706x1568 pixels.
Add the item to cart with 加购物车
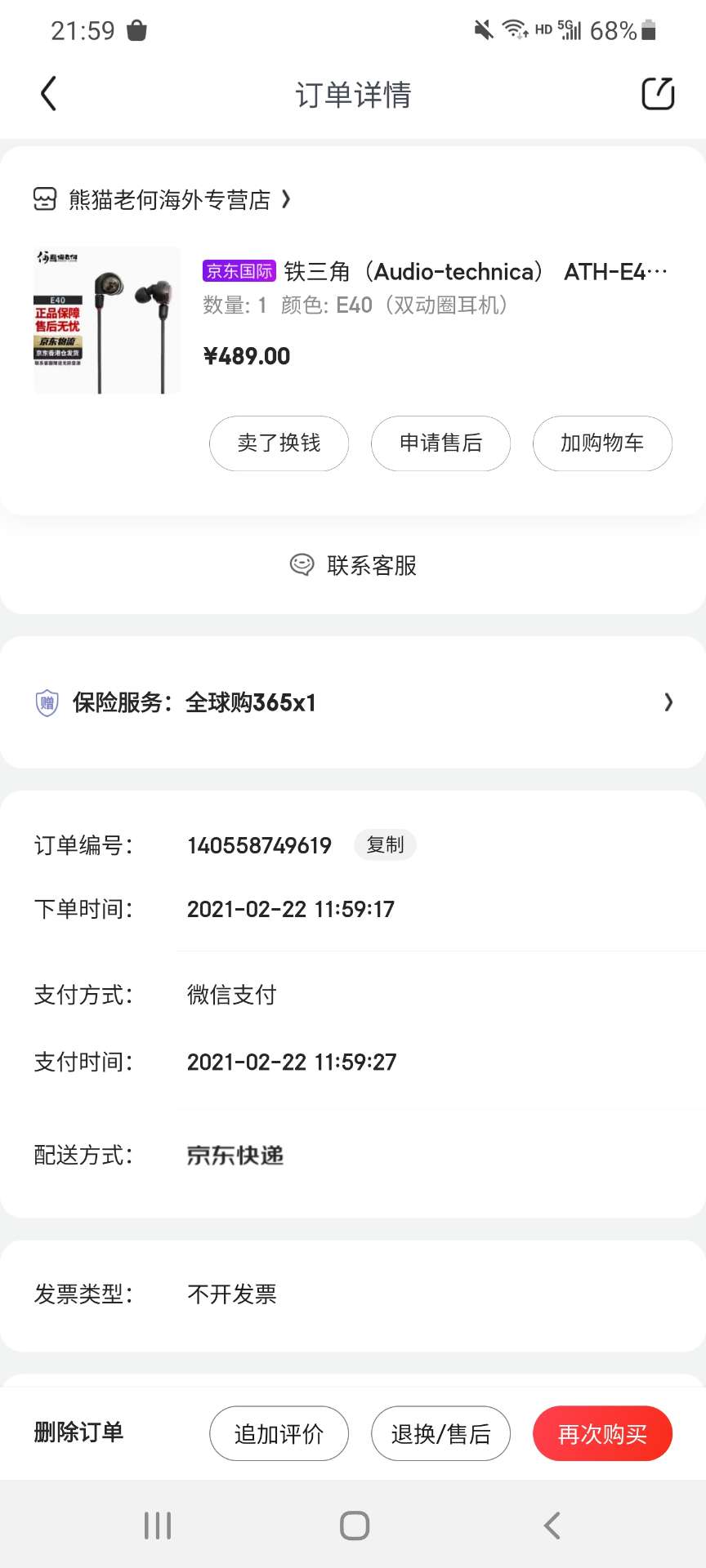[x=602, y=443]
